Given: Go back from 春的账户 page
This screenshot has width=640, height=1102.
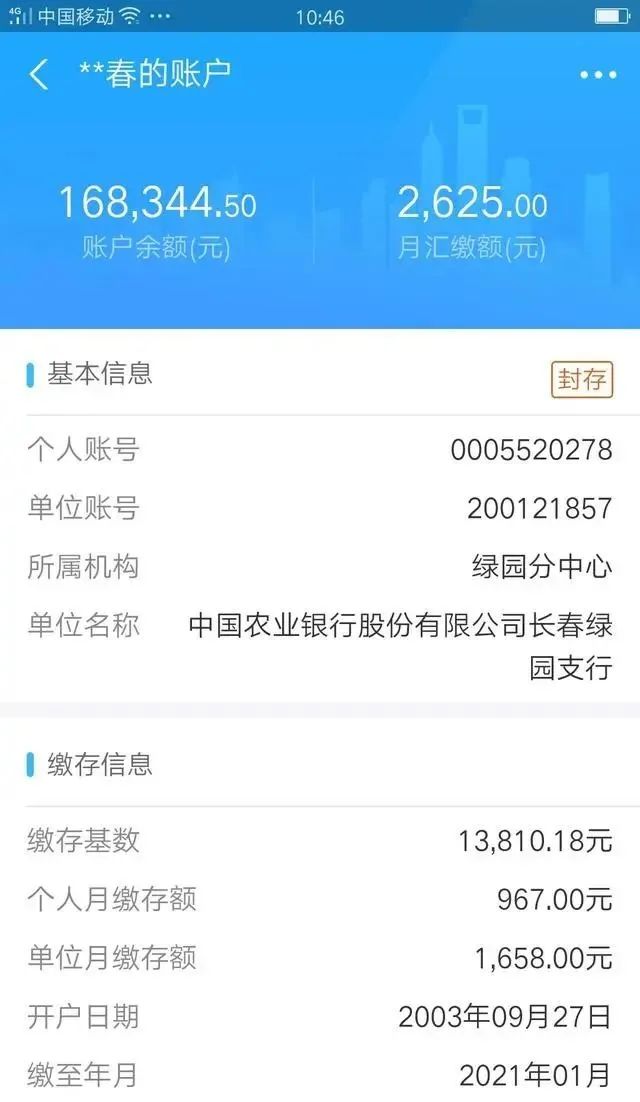Looking at the screenshot, I should click(x=39, y=74).
